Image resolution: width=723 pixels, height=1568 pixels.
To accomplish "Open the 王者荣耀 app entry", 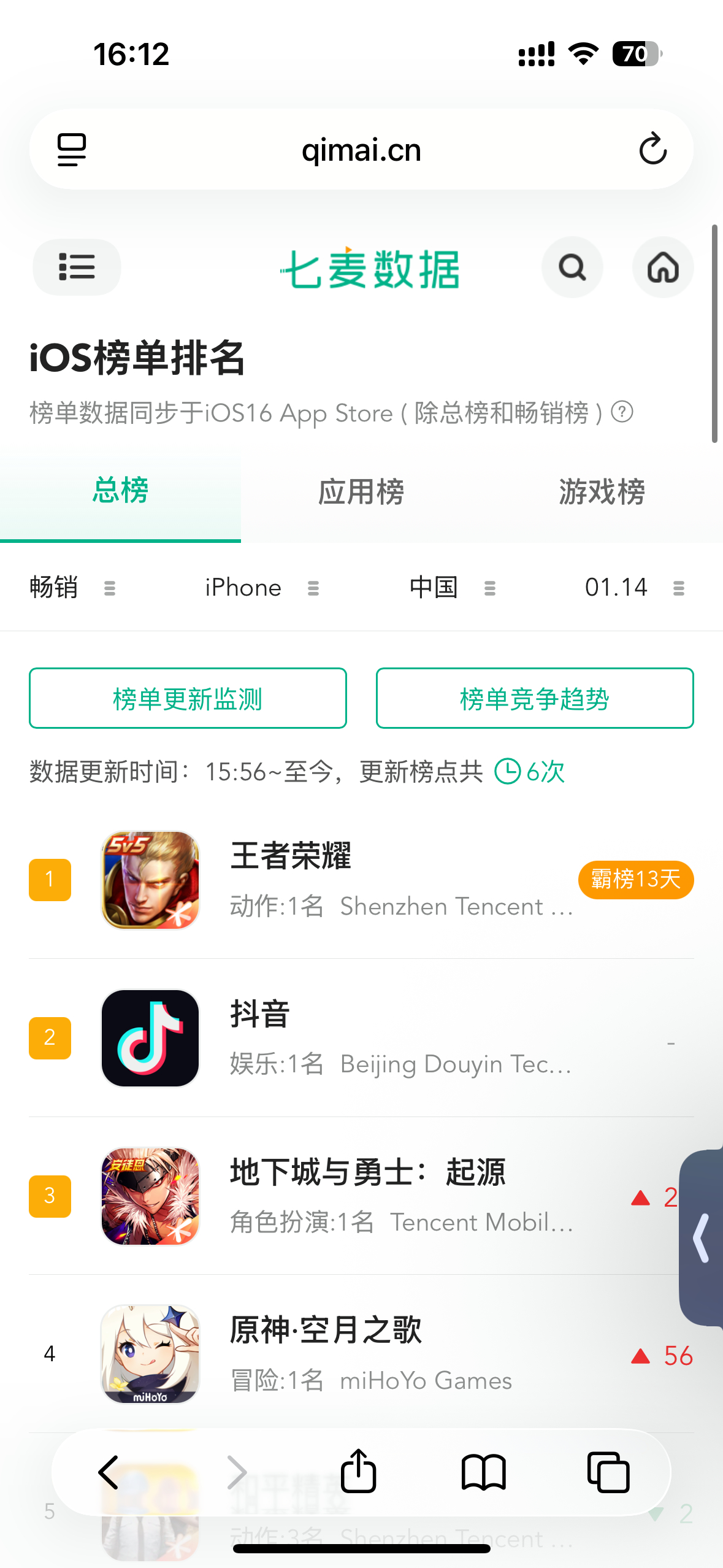I will pyautogui.click(x=291, y=856).
